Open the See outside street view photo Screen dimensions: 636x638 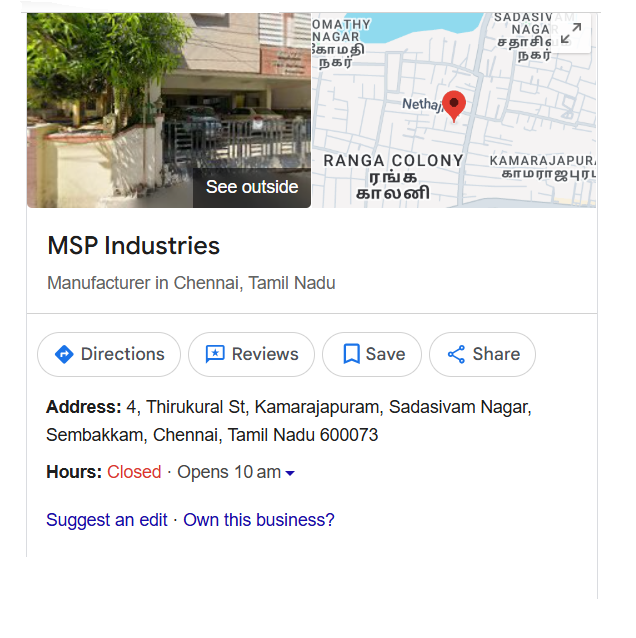pyautogui.click(x=168, y=110)
